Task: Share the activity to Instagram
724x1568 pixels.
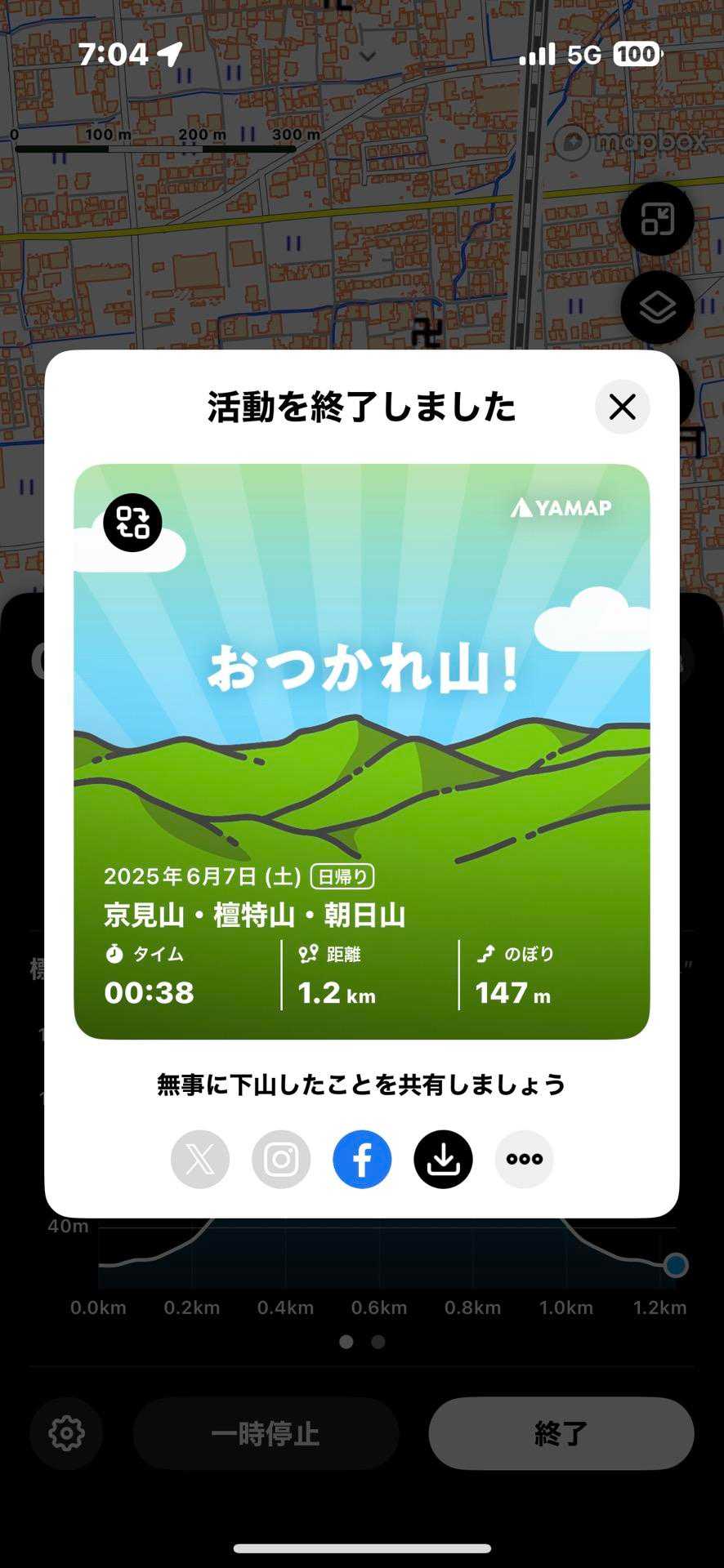Action: pos(281,1159)
